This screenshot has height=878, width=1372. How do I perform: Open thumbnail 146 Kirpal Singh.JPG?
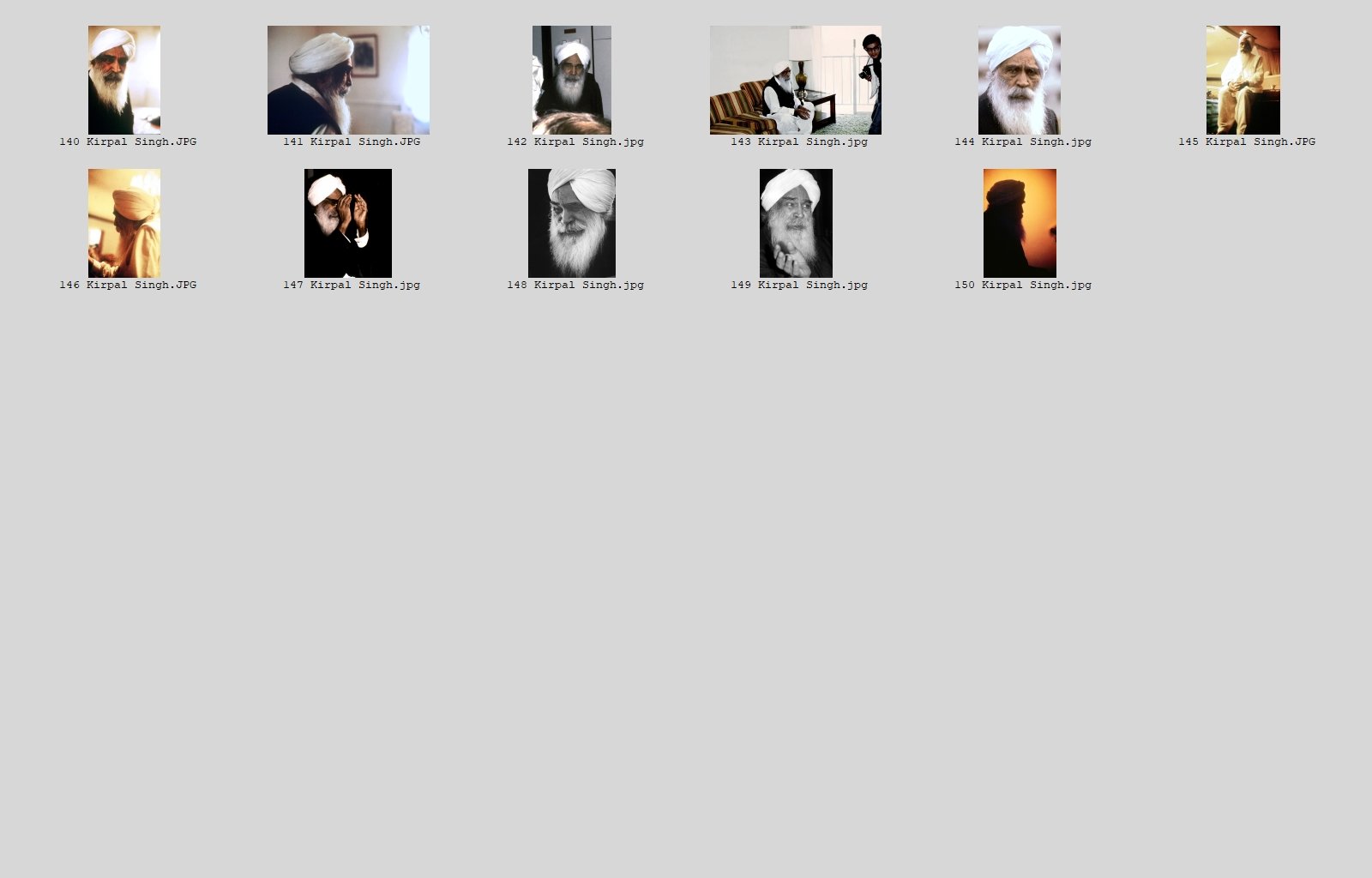(x=124, y=223)
